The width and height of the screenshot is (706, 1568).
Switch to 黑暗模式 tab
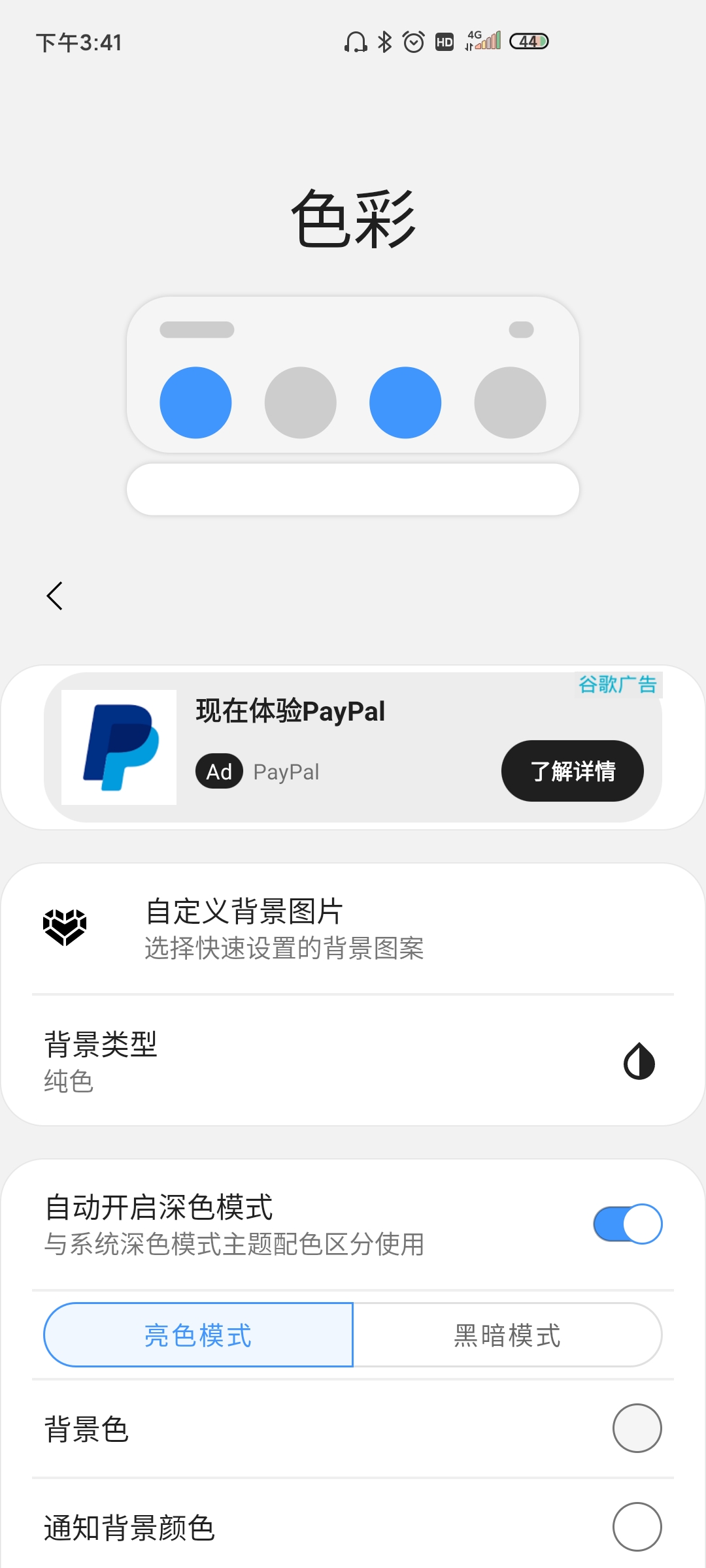[505, 1334]
